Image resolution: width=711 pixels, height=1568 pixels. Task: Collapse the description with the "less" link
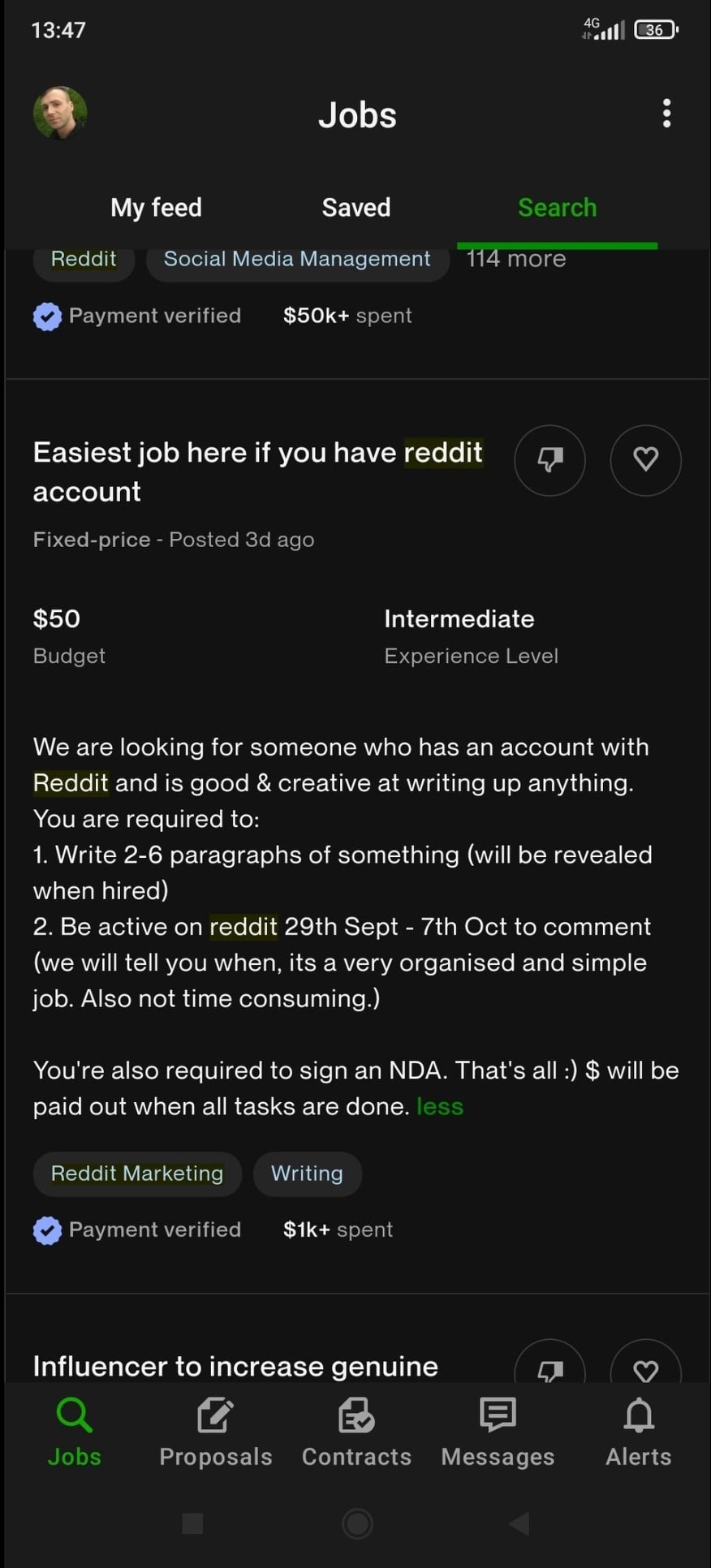click(x=439, y=1106)
